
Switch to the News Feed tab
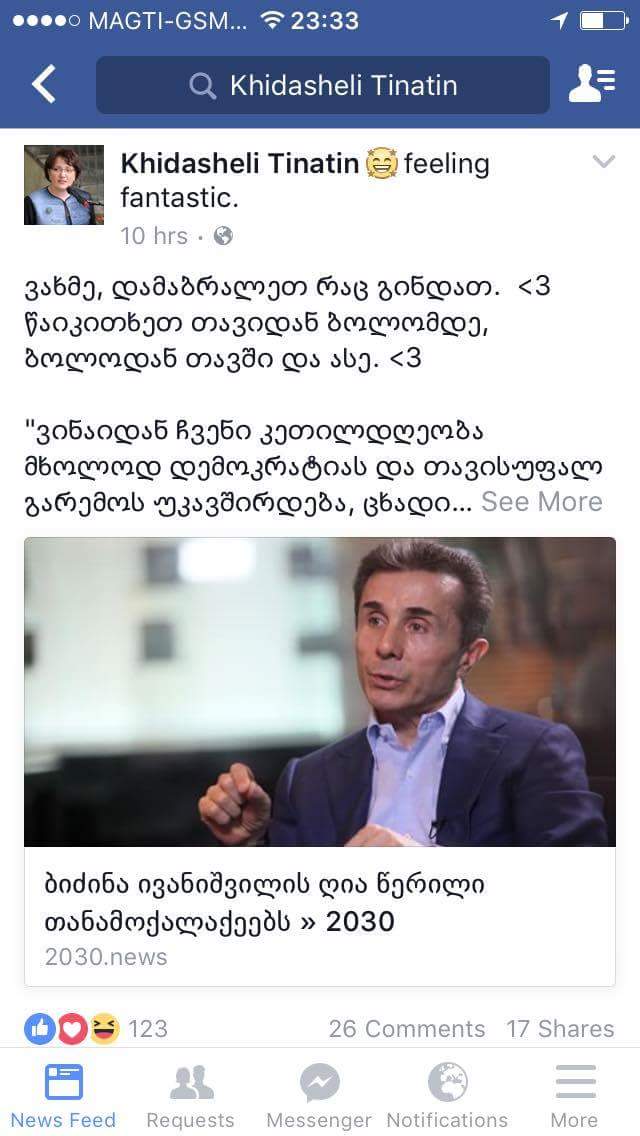tap(63, 1095)
